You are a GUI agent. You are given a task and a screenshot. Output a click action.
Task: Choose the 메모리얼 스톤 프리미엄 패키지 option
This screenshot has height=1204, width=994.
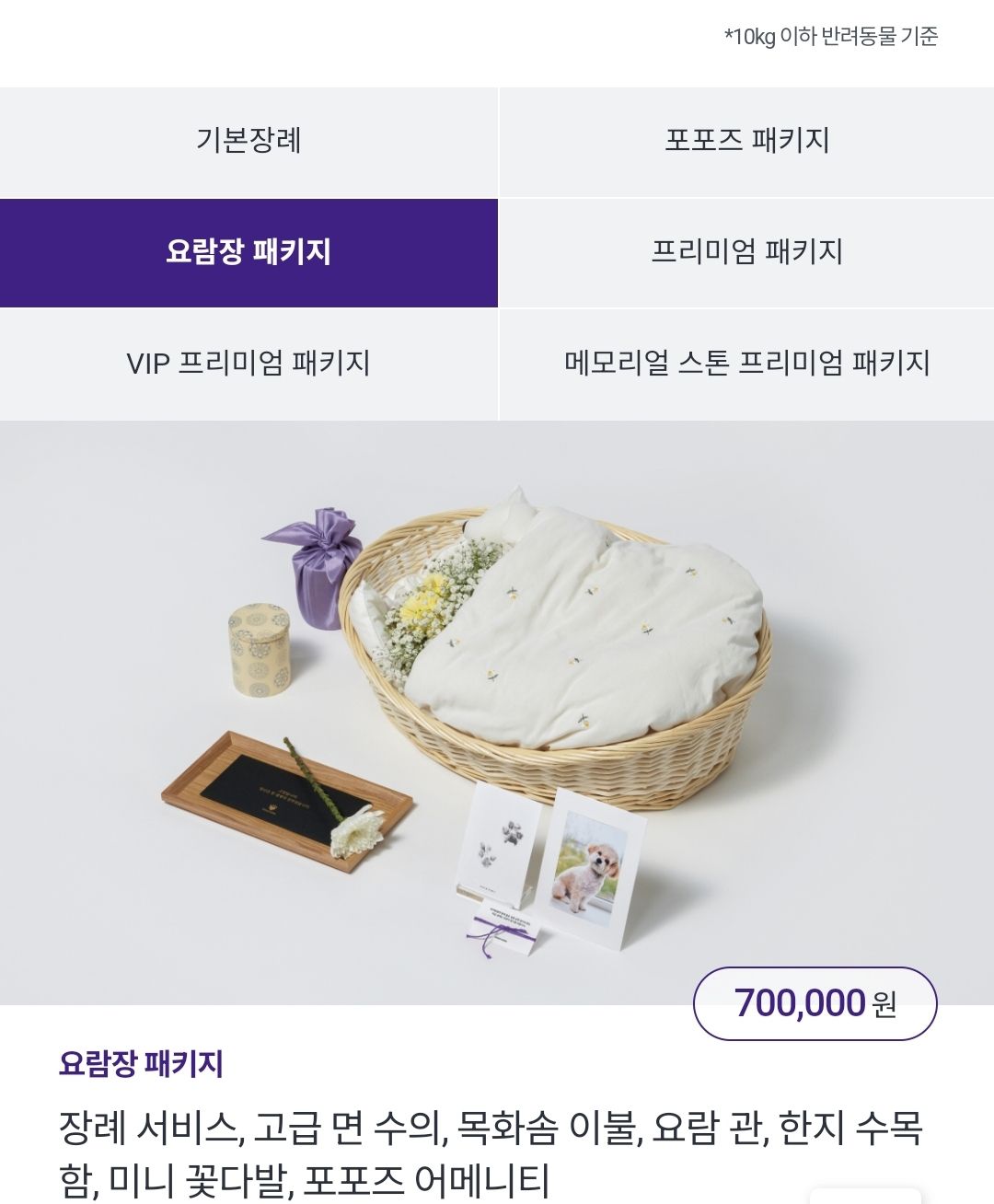(745, 363)
